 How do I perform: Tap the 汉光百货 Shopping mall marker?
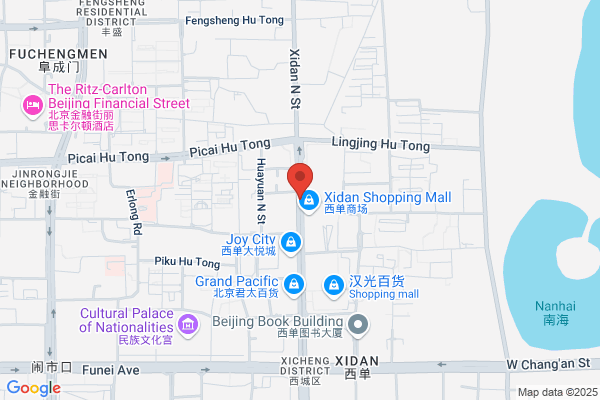334,286
